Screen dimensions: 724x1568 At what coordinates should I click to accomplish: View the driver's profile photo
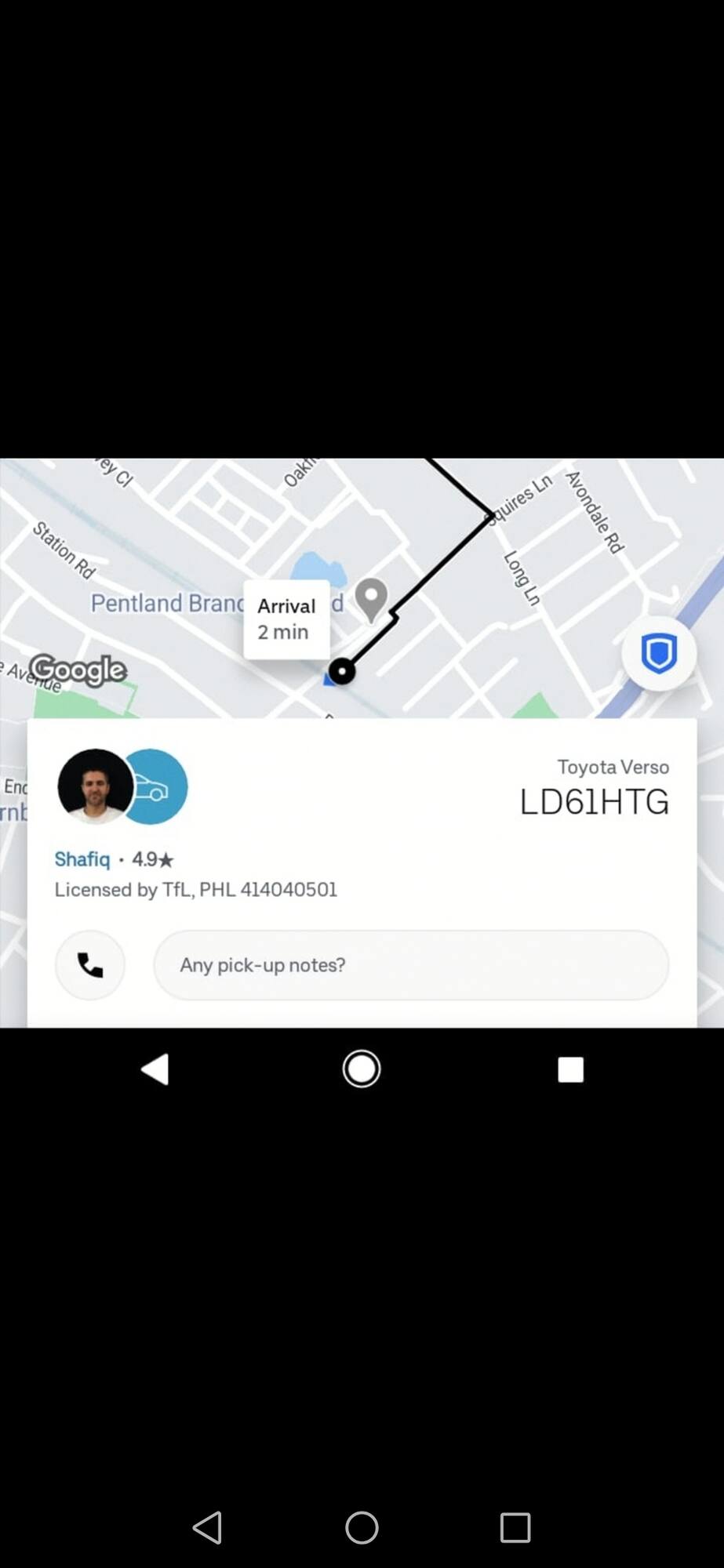coord(96,786)
